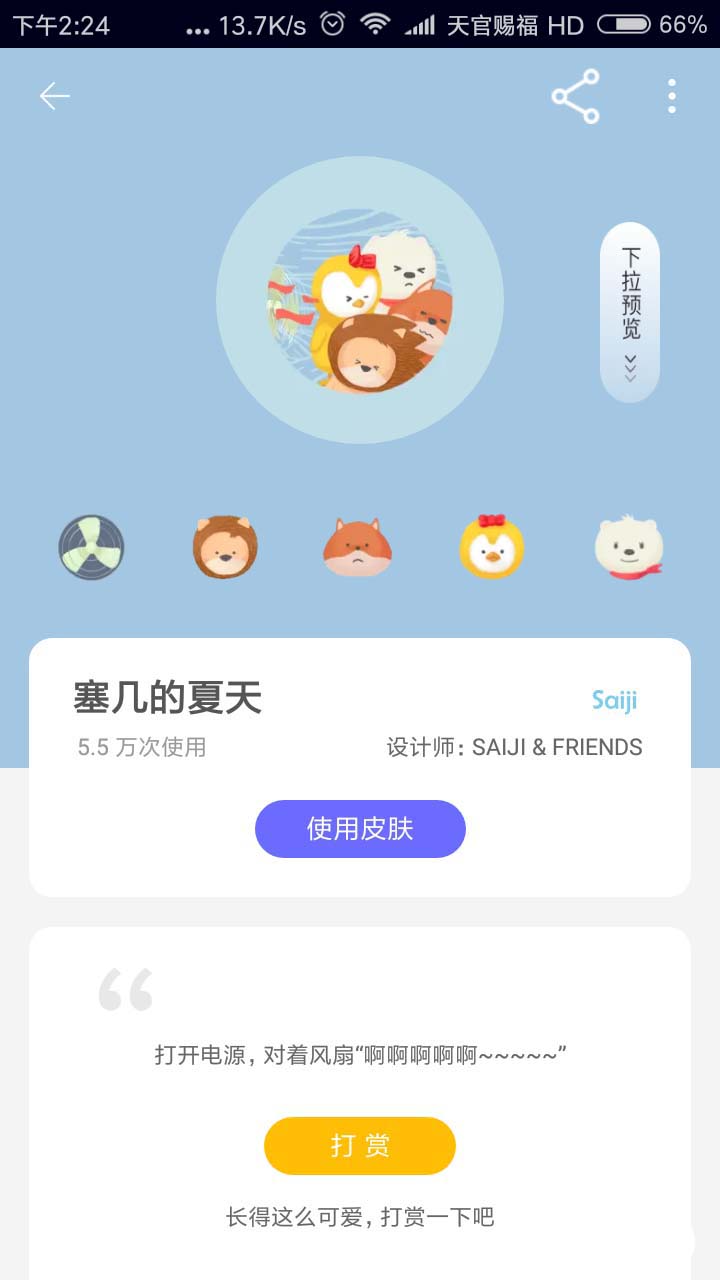This screenshot has height=1280, width=720.
Task: Go back using the arrow icon
Action: 54,96
